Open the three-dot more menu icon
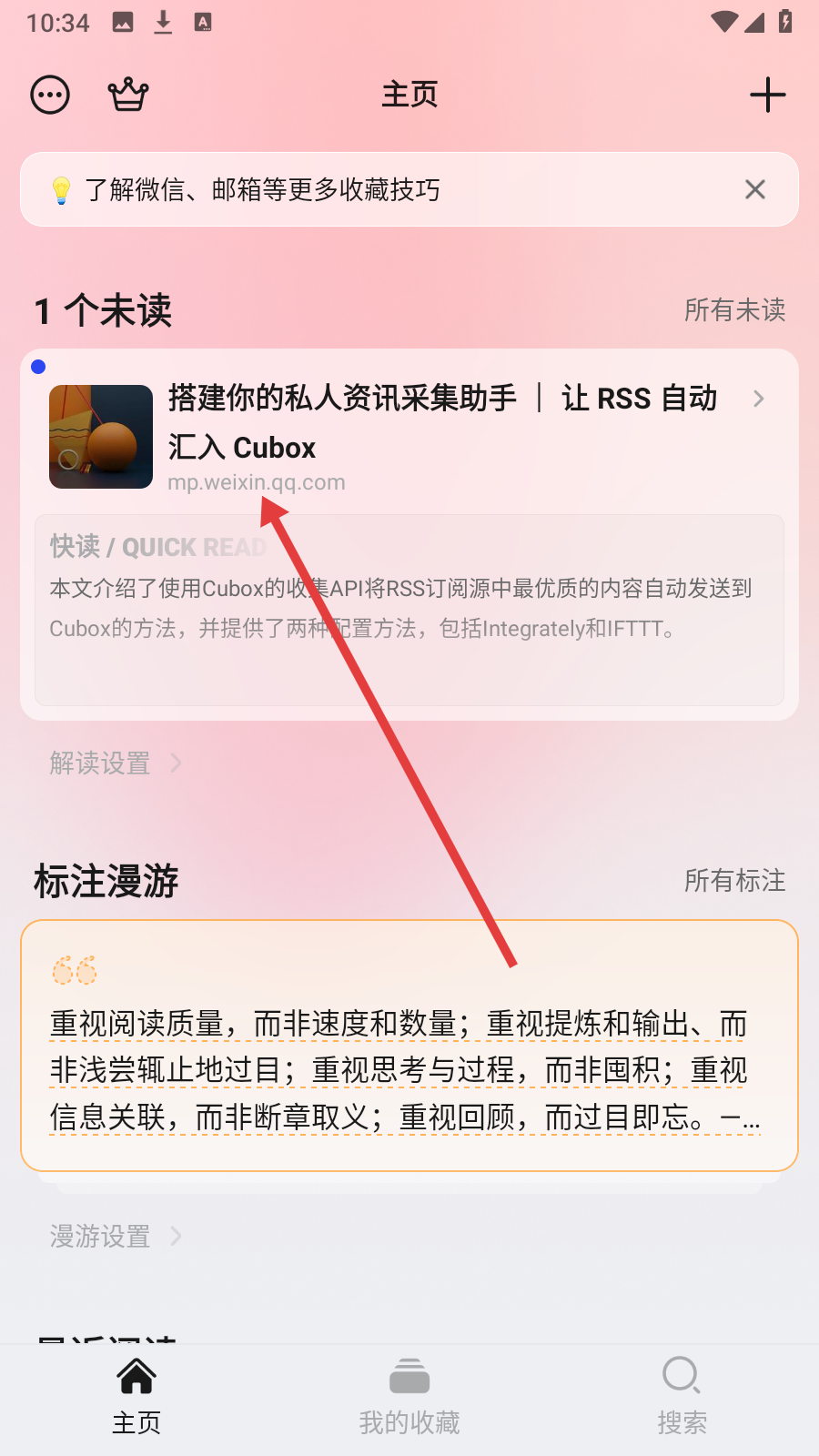Screen dimensions: 819x1456 (50, 95)
